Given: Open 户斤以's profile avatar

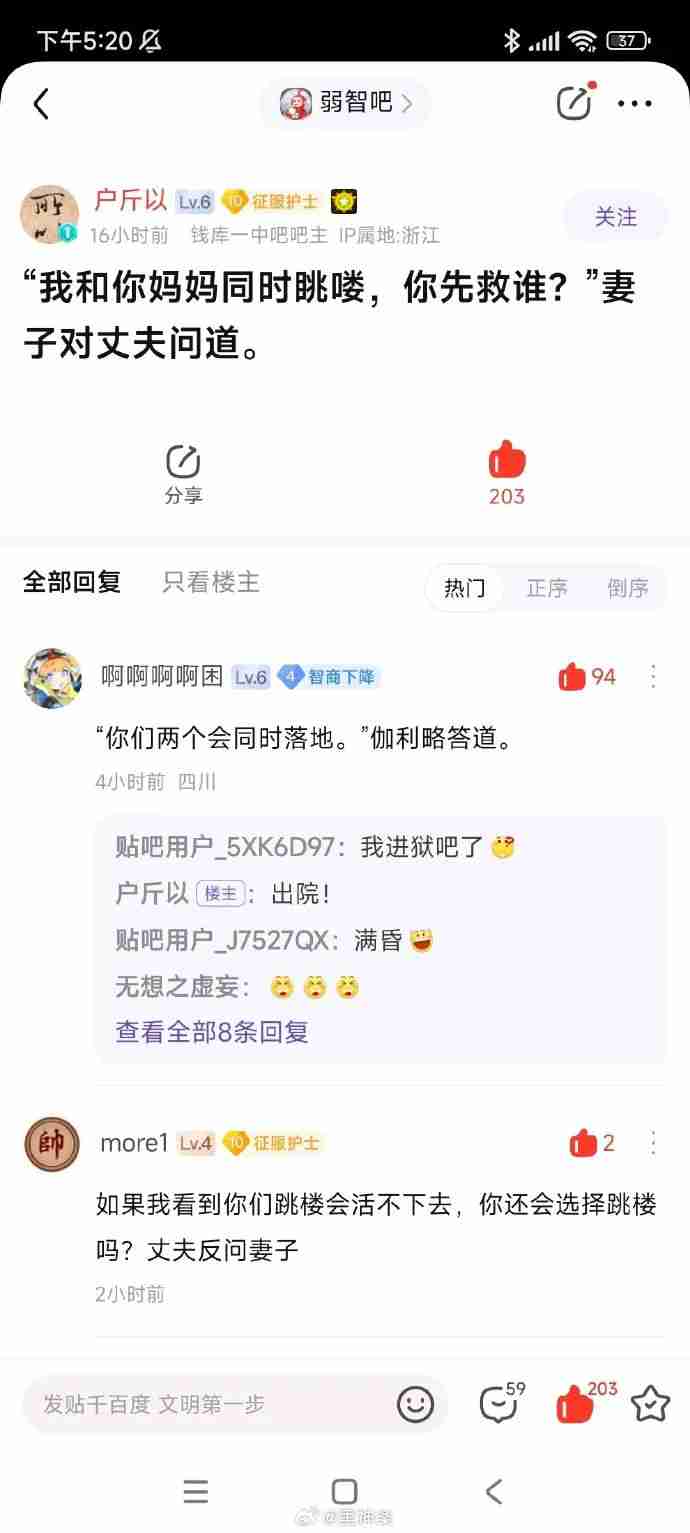Looking at the screenshot, I should coord(50,214).
